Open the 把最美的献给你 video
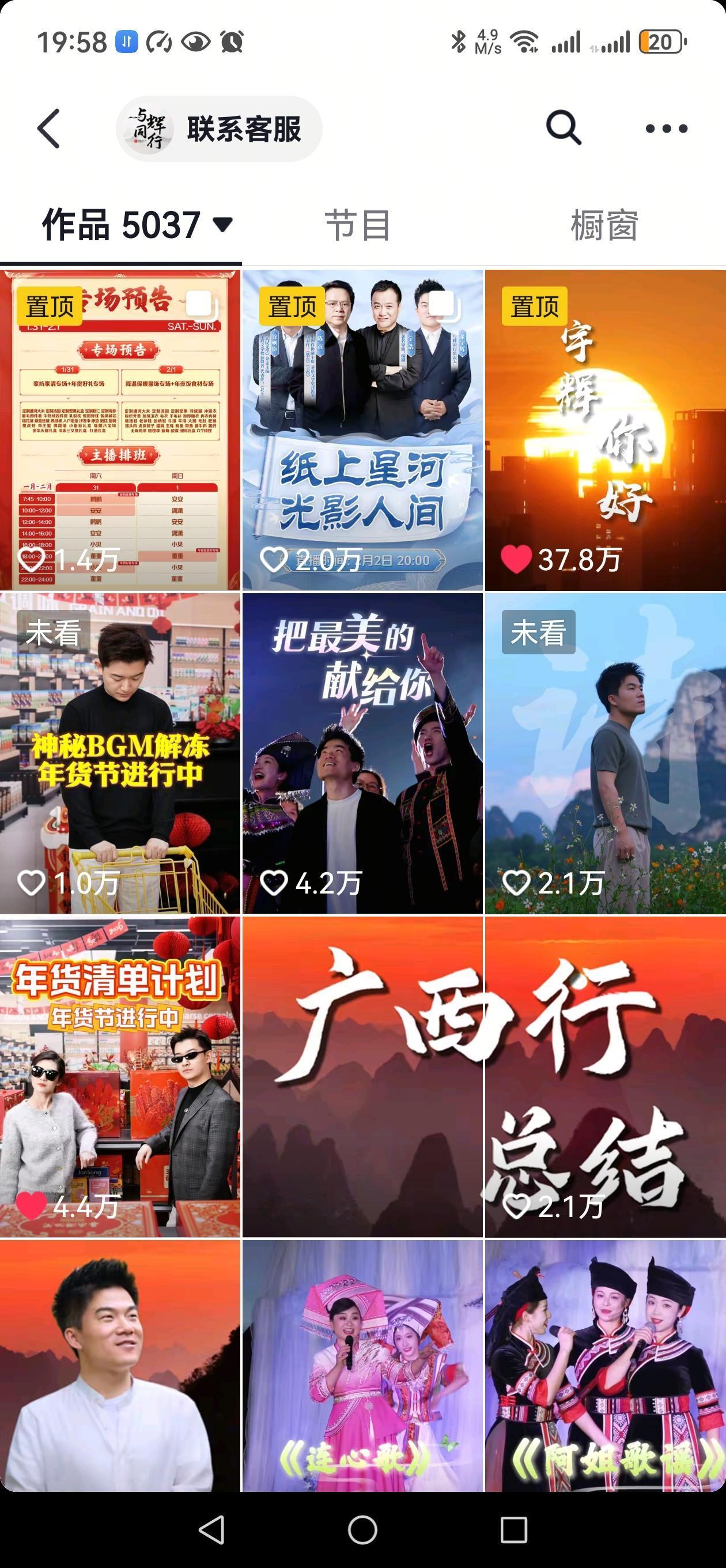726x1568 pixels. pyautogui.click(x=362, y=753)
